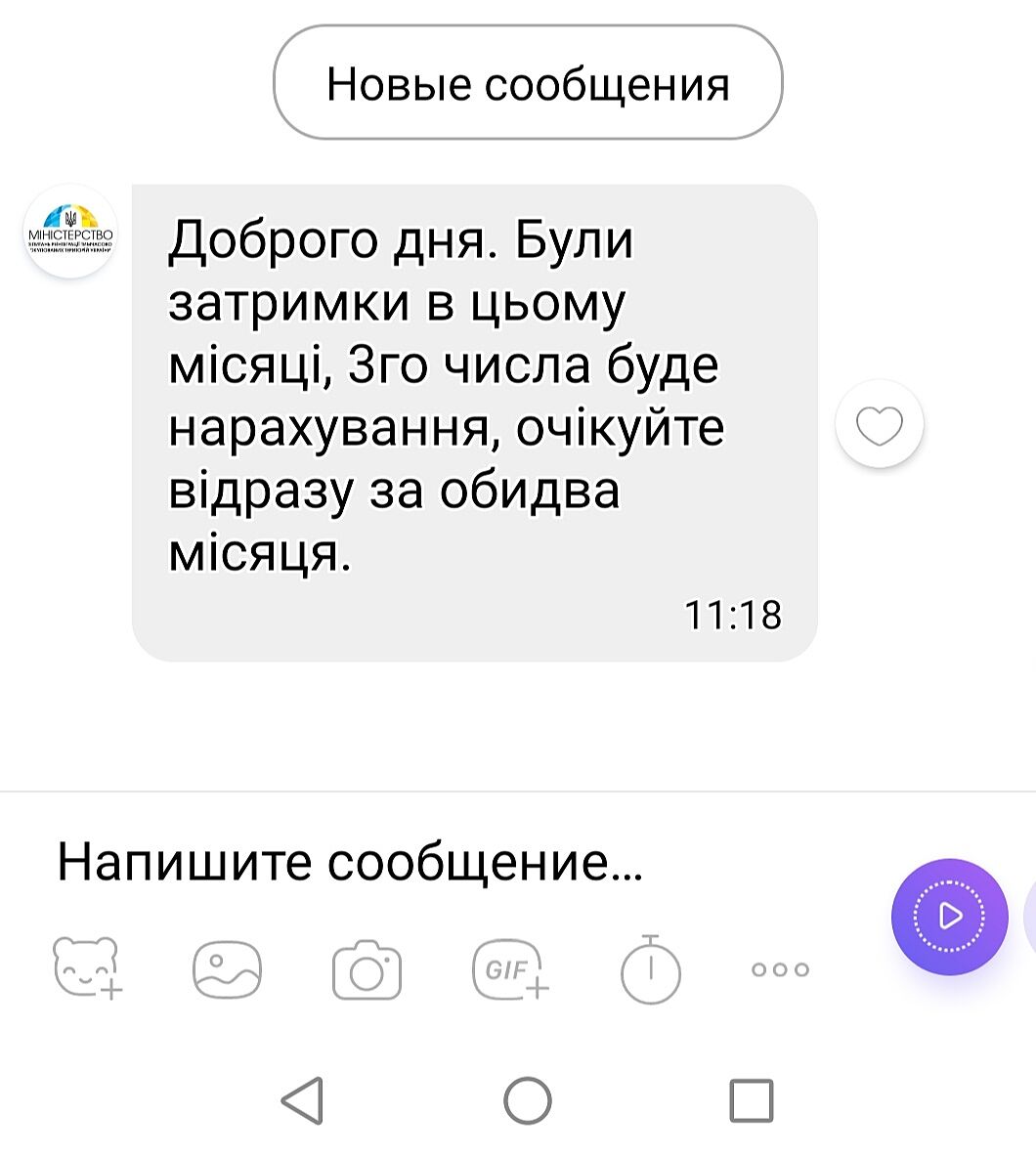1036x1157 pixels.
Task: Open the camera to take a photo
Action: click(x=367, y=968)
